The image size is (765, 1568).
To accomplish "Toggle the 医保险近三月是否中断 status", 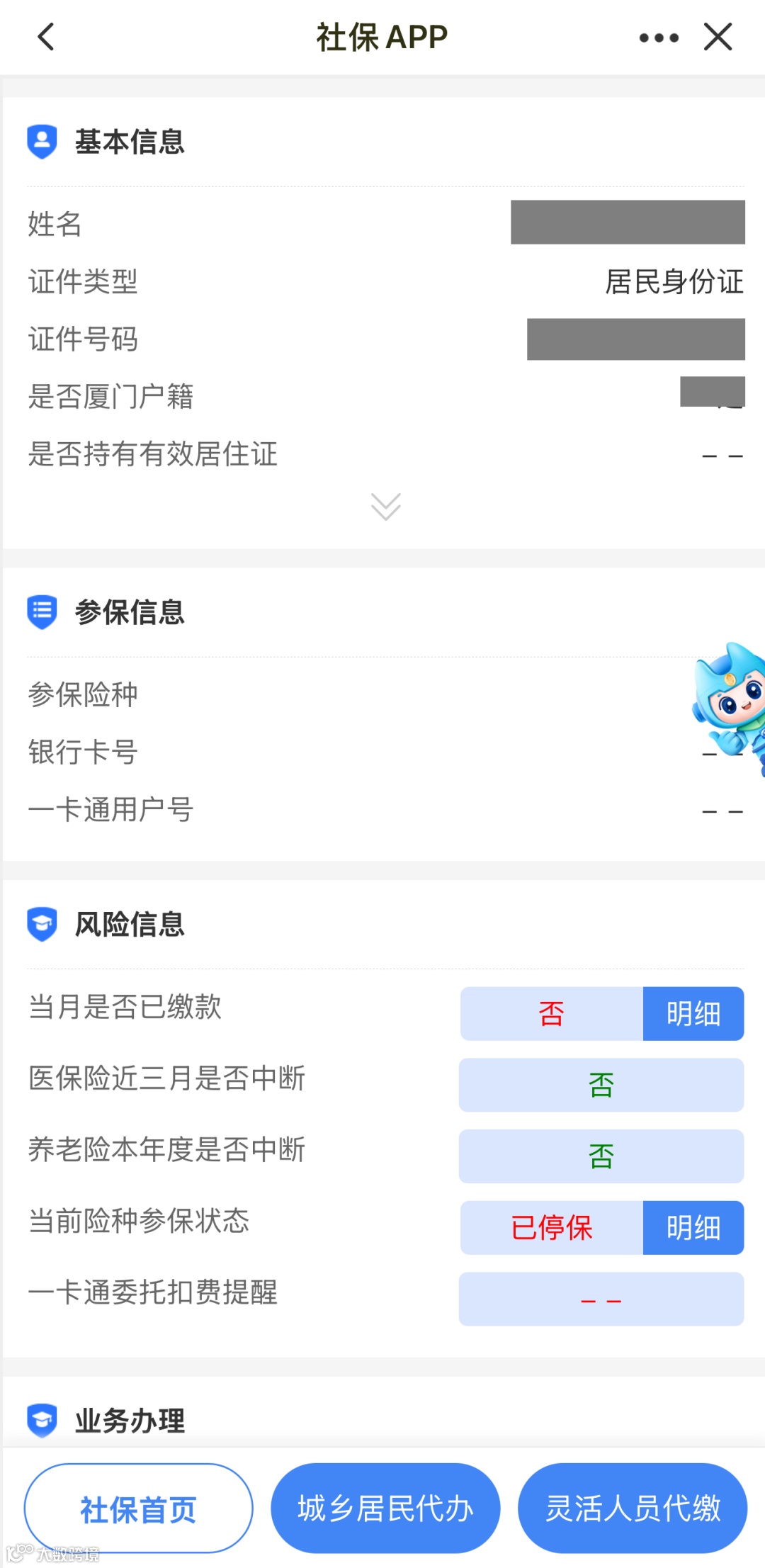I will pos(601,1085).
